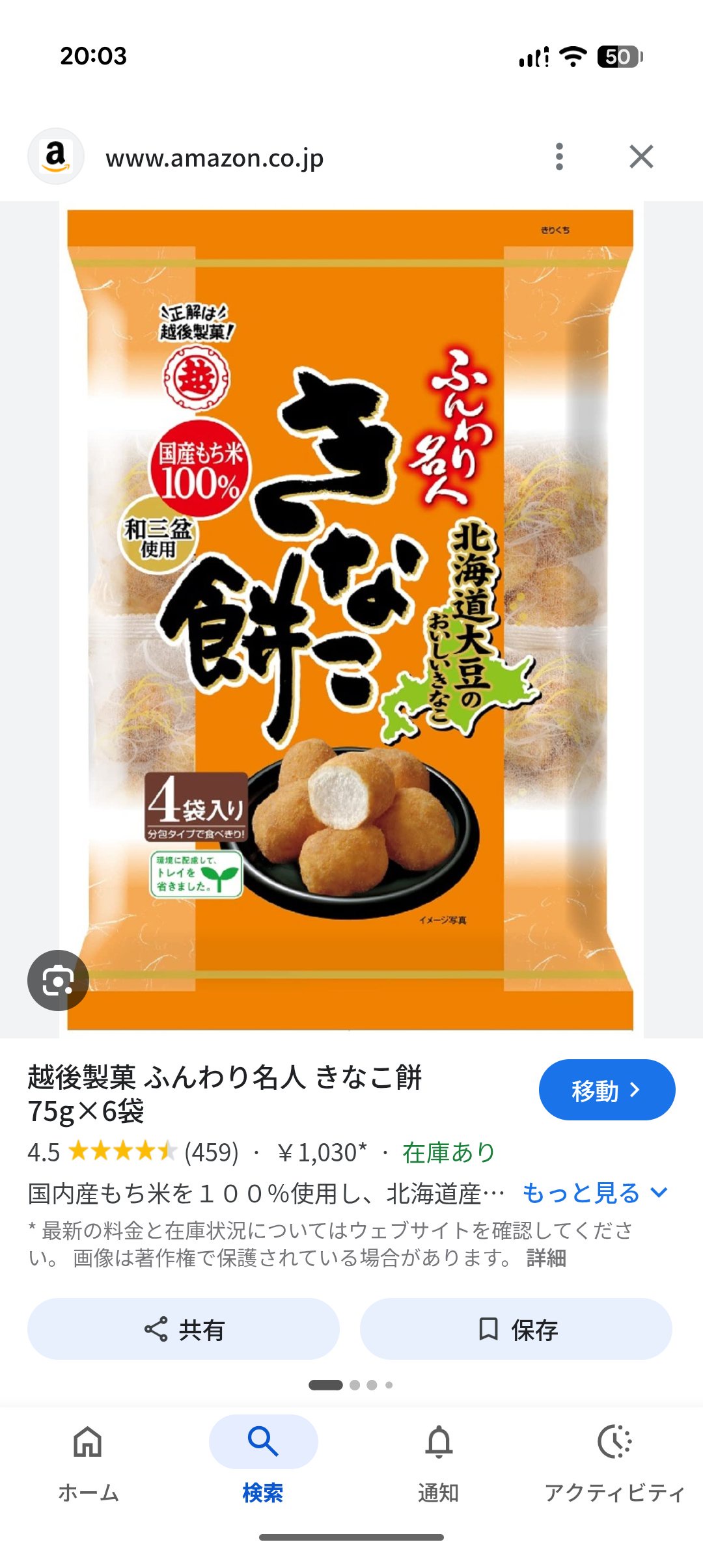Screen dimensions: 703x1568
Task: Open the three-dot overflow menu
Action: coord(559,157)
